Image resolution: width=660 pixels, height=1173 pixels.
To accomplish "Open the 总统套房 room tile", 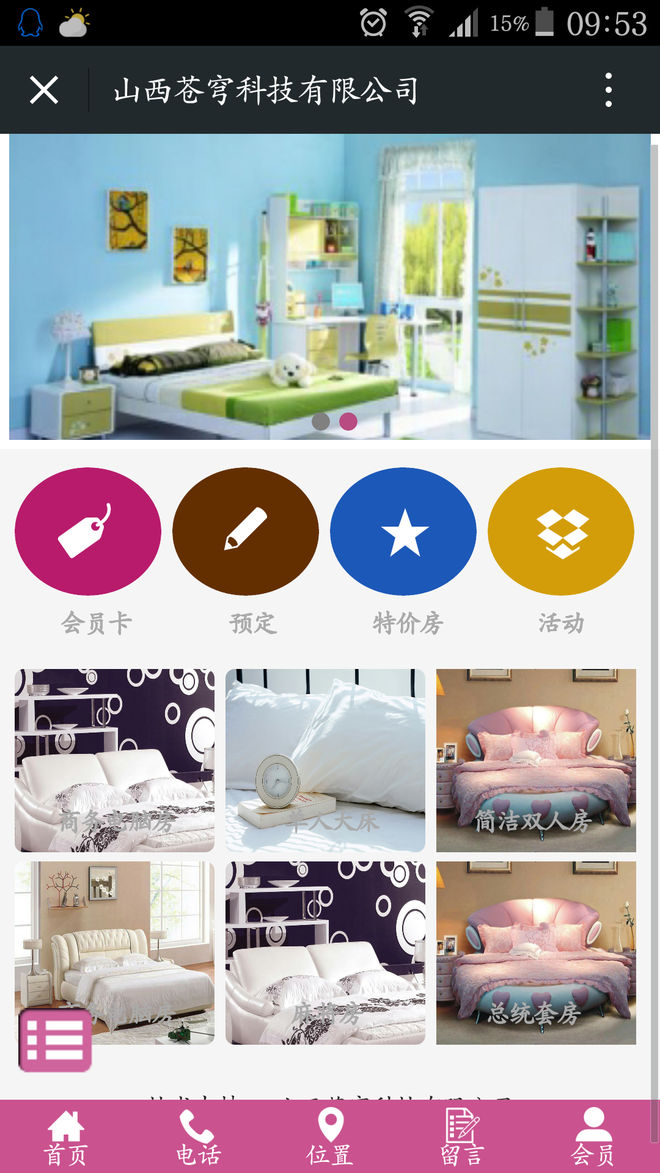I will point(536,953).
